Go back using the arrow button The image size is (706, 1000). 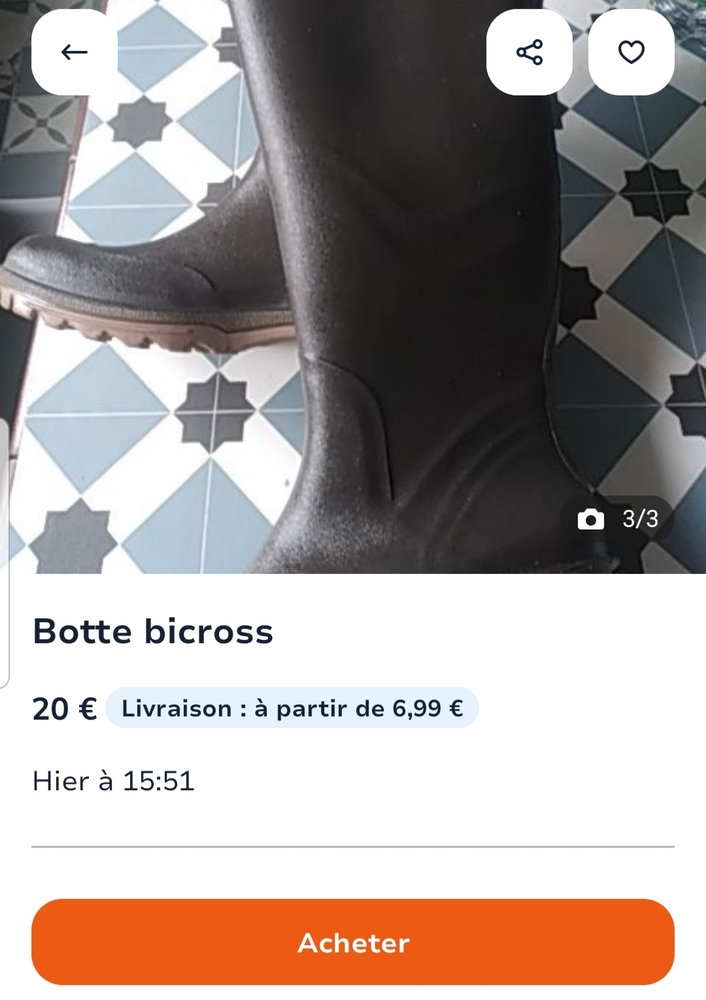[74, 52]
